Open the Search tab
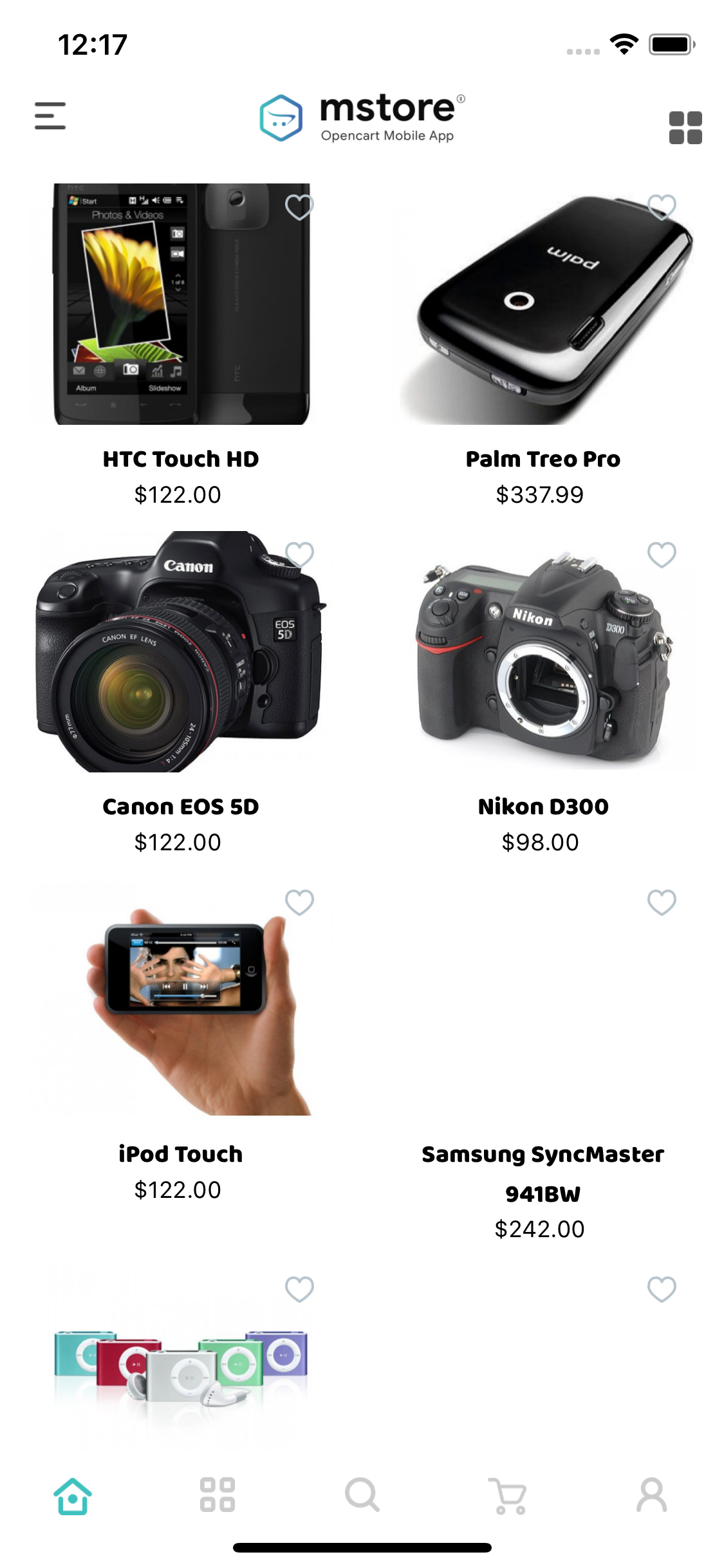Screen dimensions: 724x1568 tap(362, 1495)
